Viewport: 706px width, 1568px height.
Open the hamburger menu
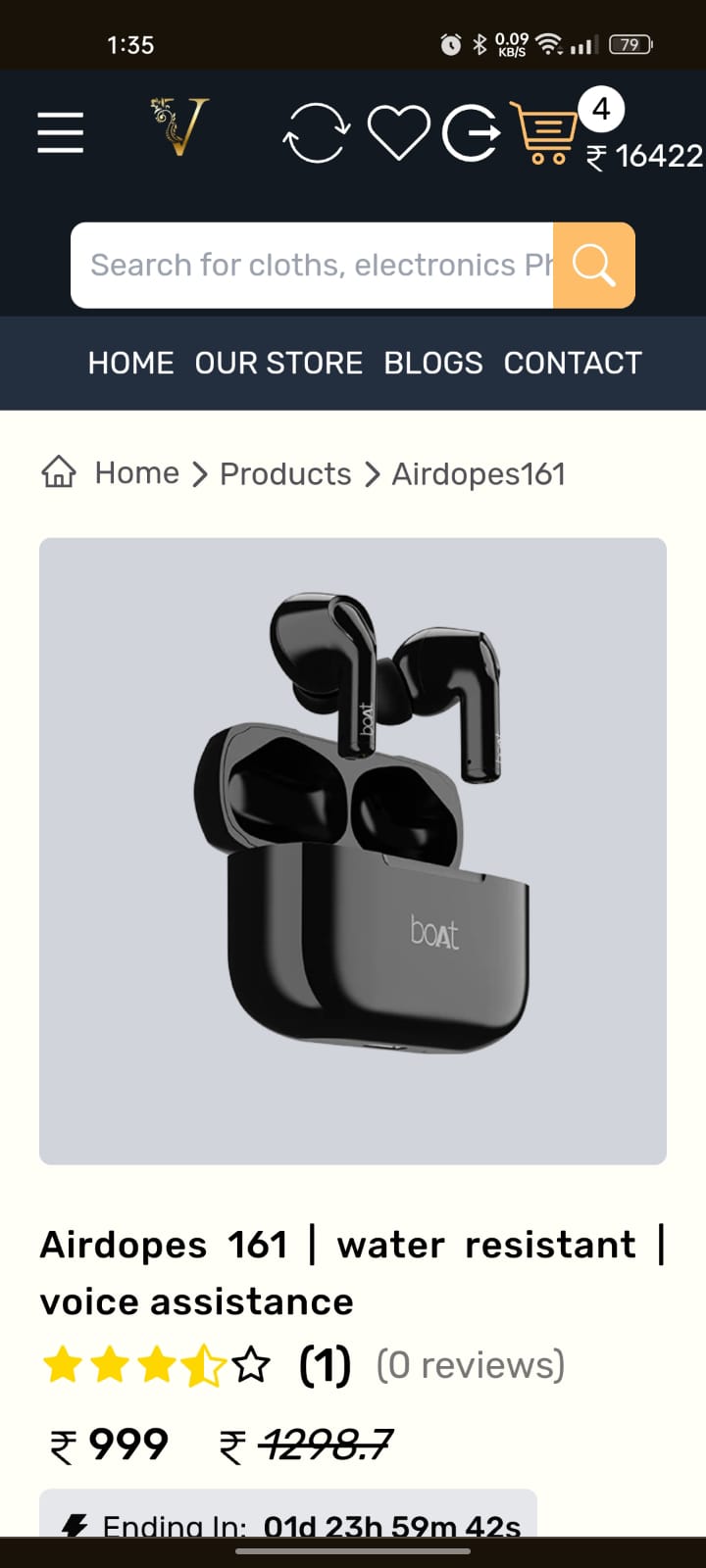60,132
